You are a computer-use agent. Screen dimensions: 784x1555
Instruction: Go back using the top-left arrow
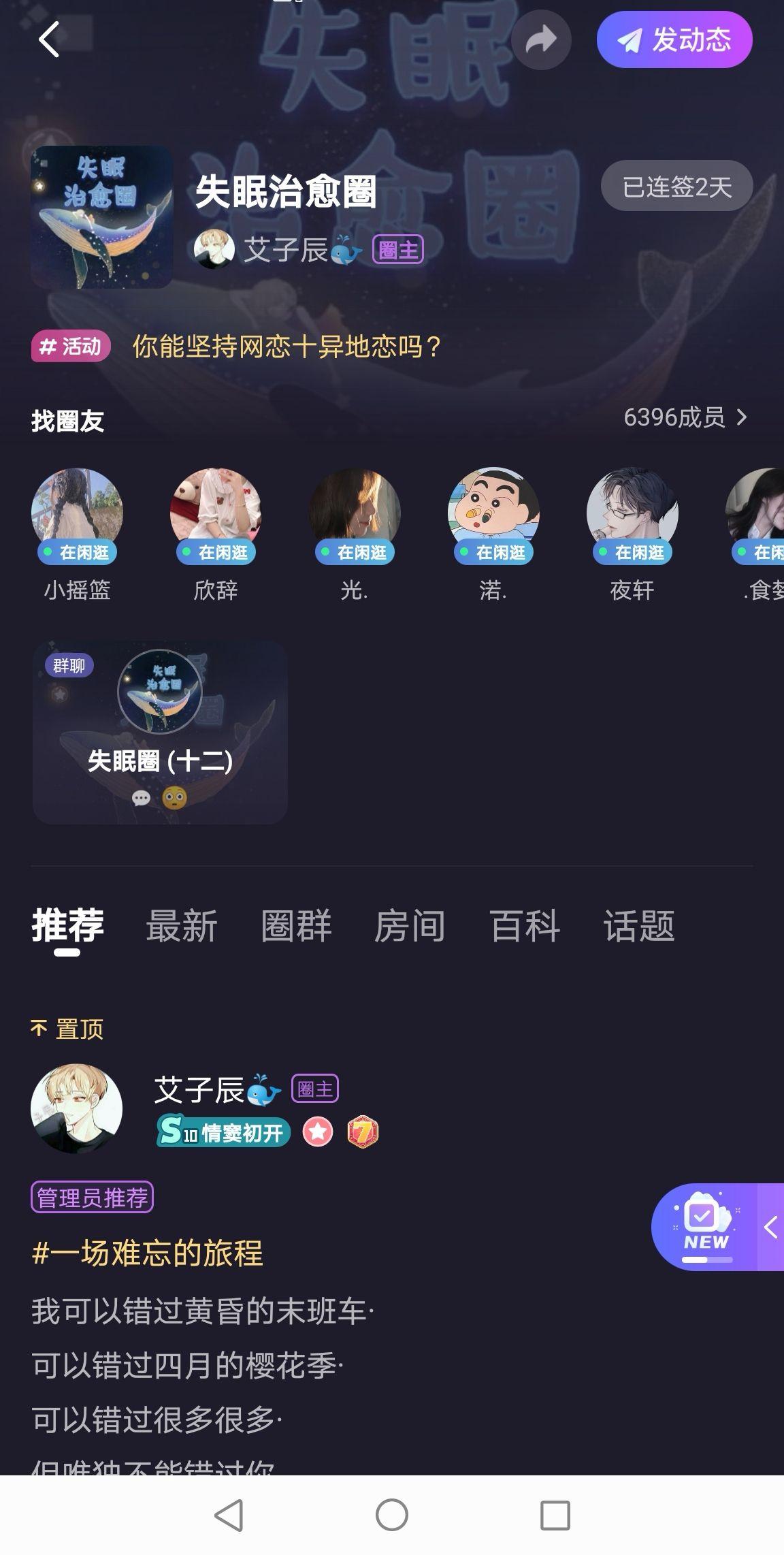coord(49,39)
